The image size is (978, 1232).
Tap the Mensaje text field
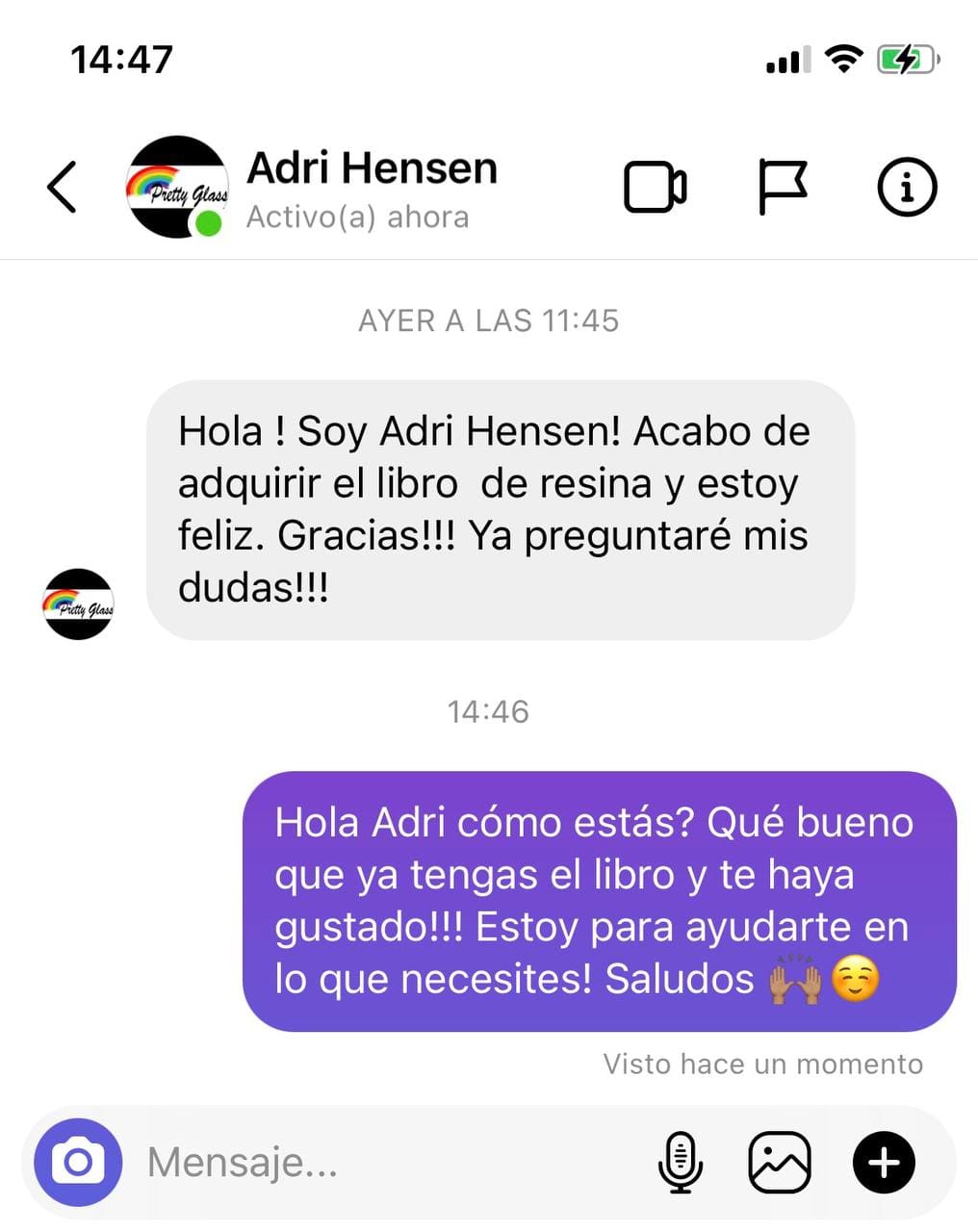pos(385,1163)
